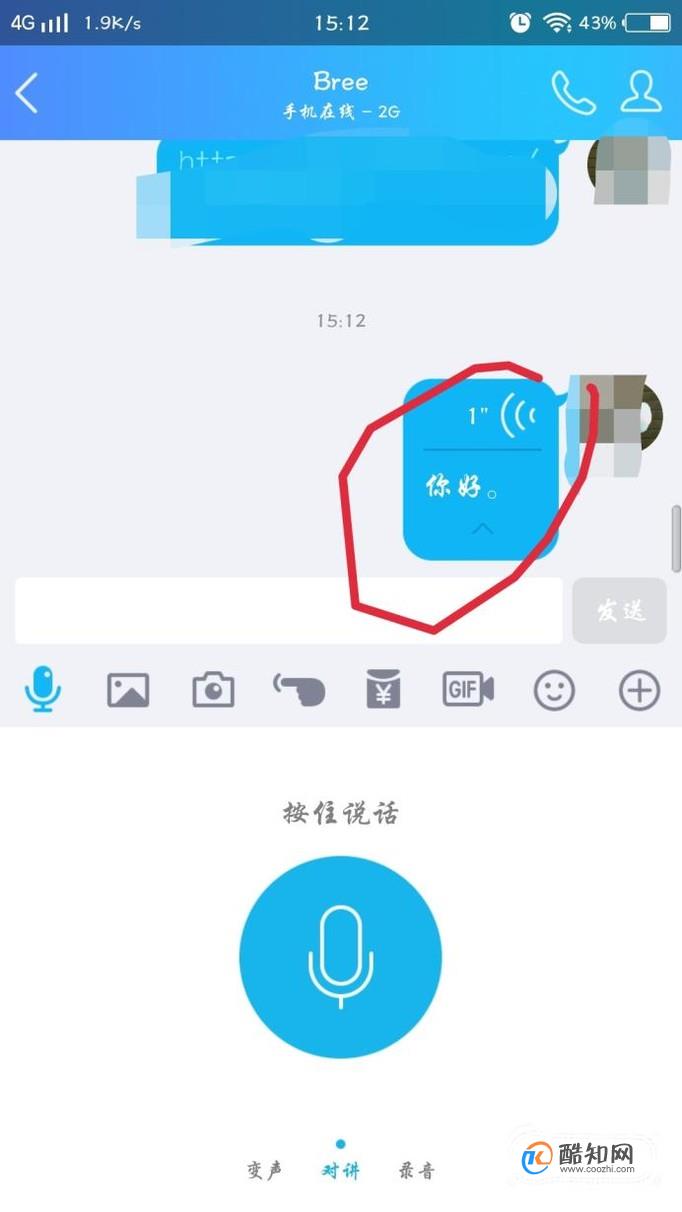Open the red envelope ¥ icon
This screenshot has height=1212, width=682.
[x=383, y=690]
